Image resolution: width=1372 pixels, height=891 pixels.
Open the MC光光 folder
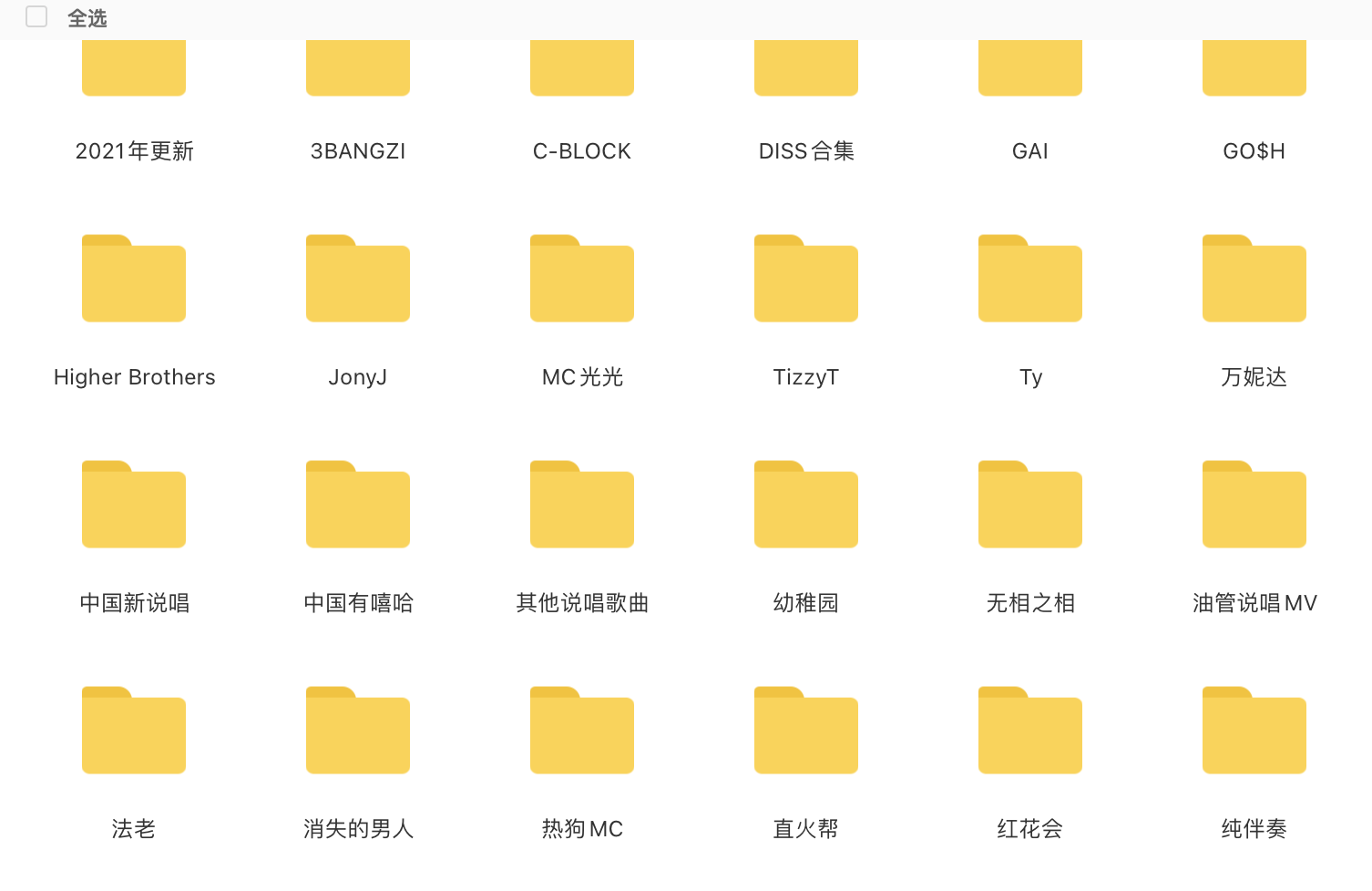point(582,281)
